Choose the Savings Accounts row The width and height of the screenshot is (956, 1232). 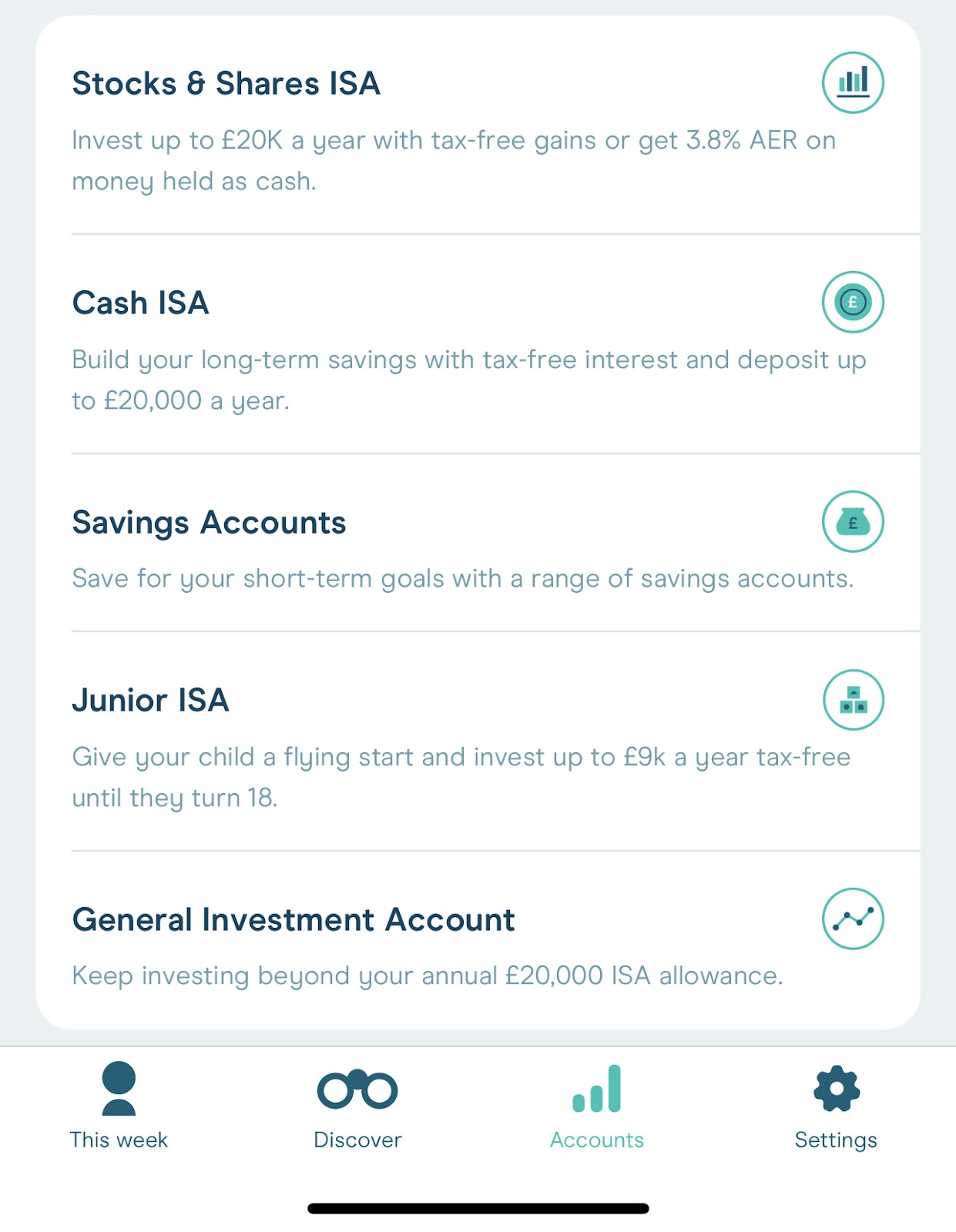pyautogui.click(x=209, y=523)
